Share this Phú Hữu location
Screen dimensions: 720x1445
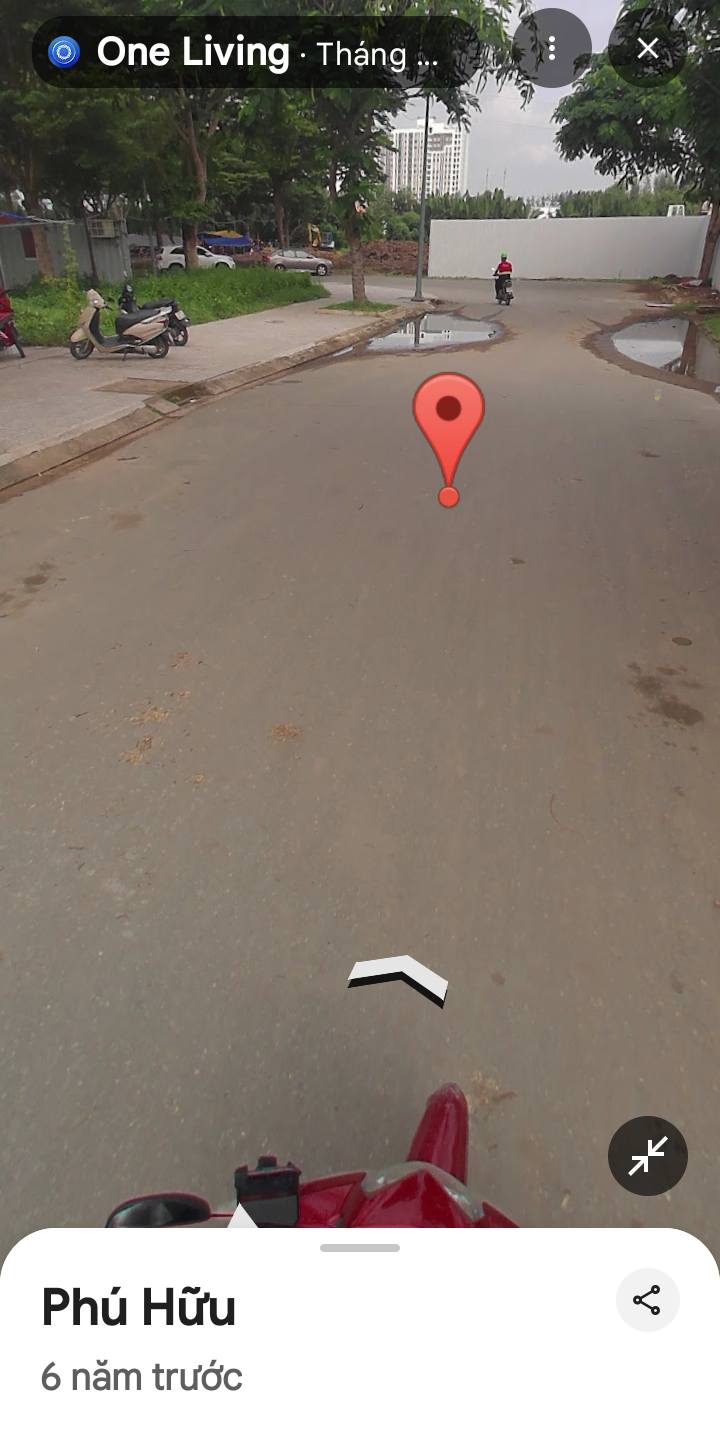pos(647,1300)
